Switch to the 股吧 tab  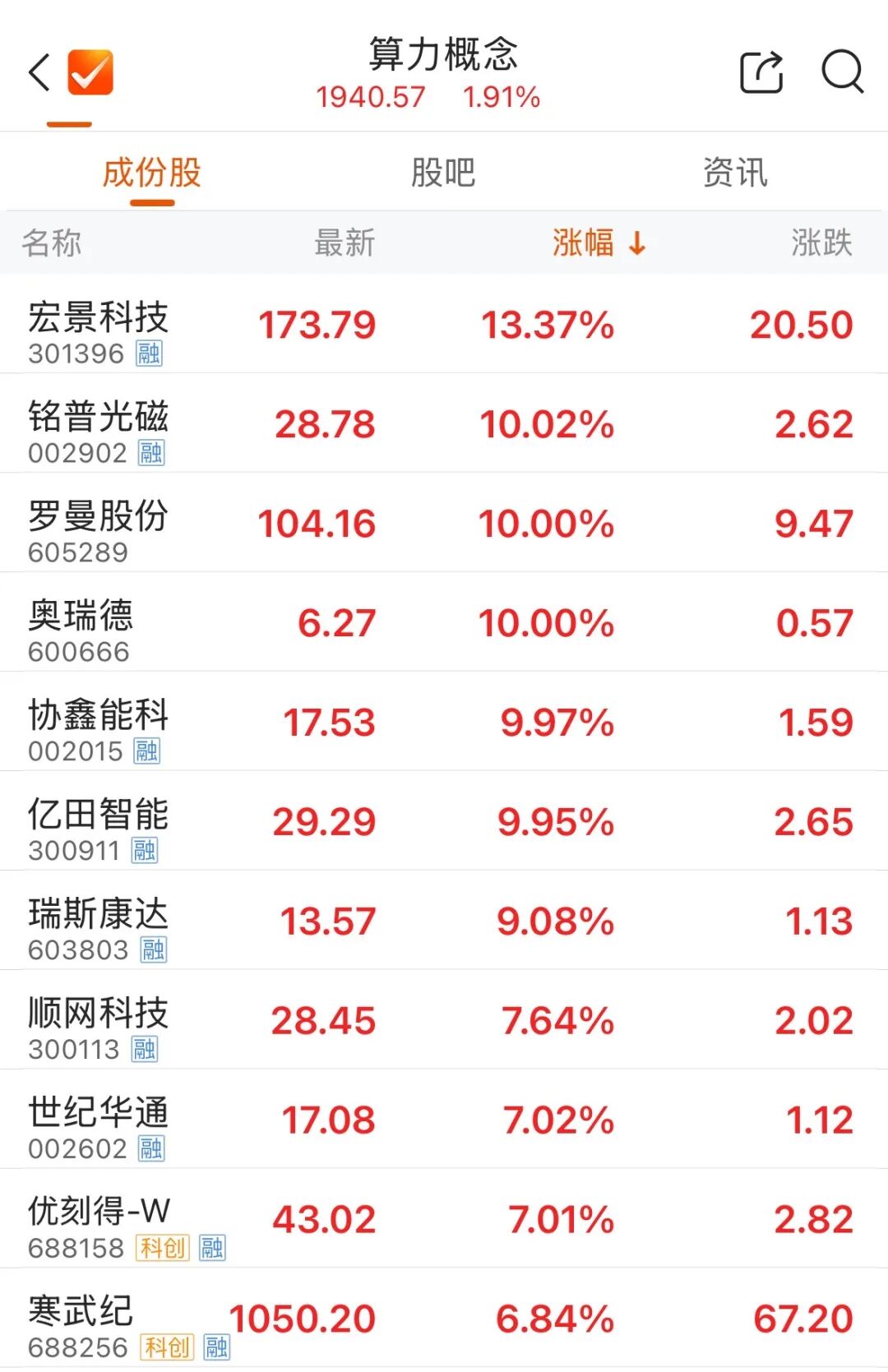click(x=443, y=173)
